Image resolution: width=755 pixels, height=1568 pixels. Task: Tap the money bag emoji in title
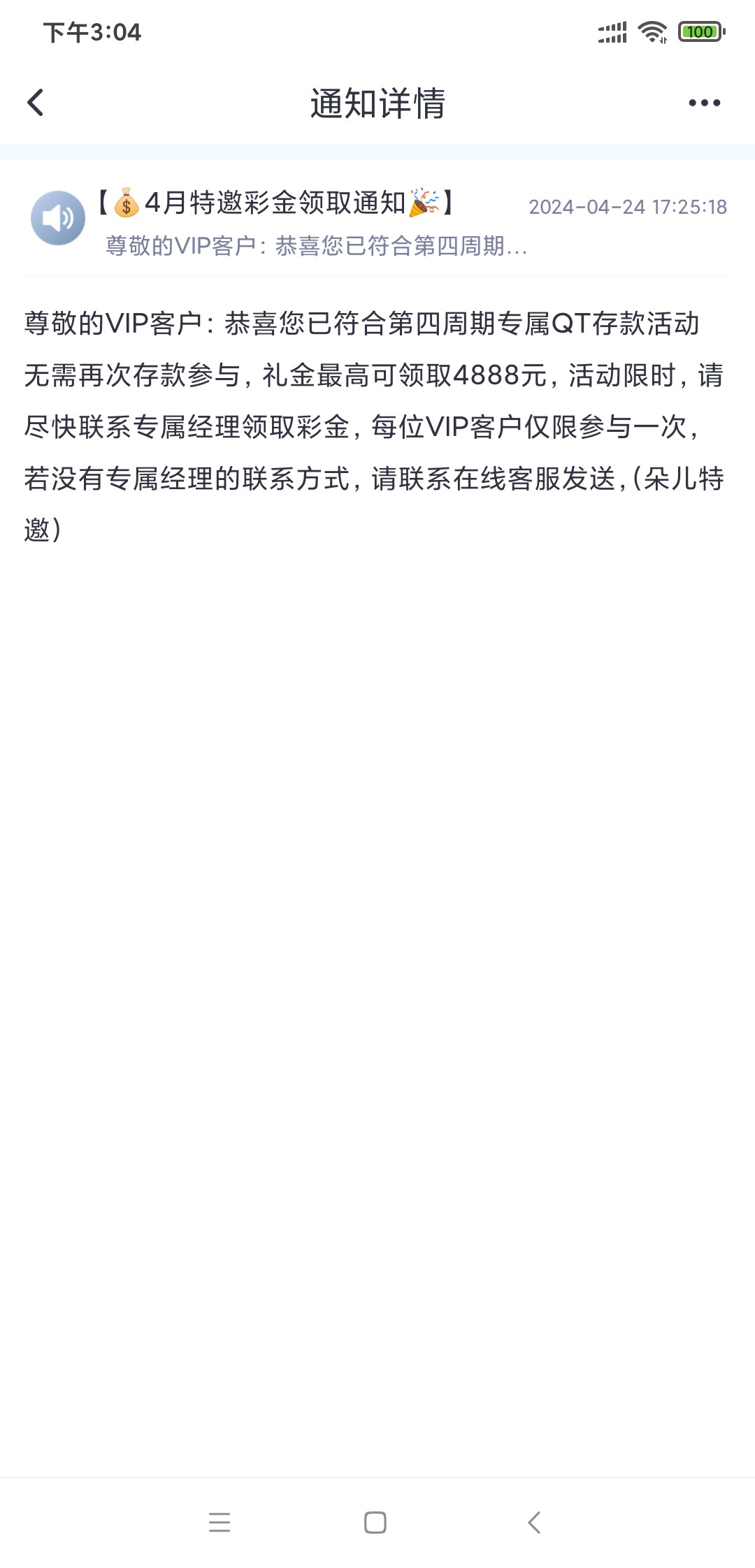pos(124,205)
